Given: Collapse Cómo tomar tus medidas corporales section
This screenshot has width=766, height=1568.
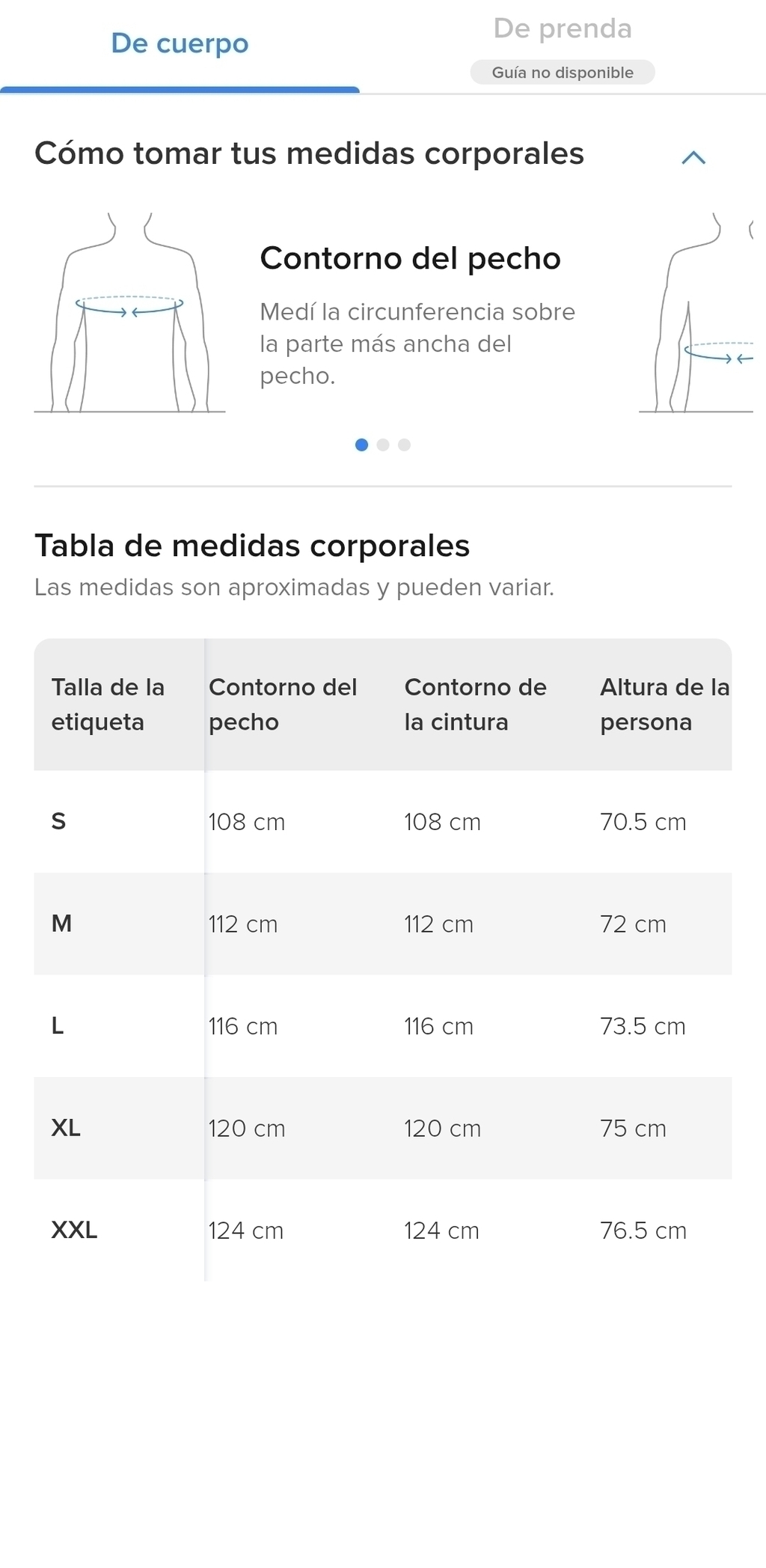Looking at the screenshot, I should [693, 157].
